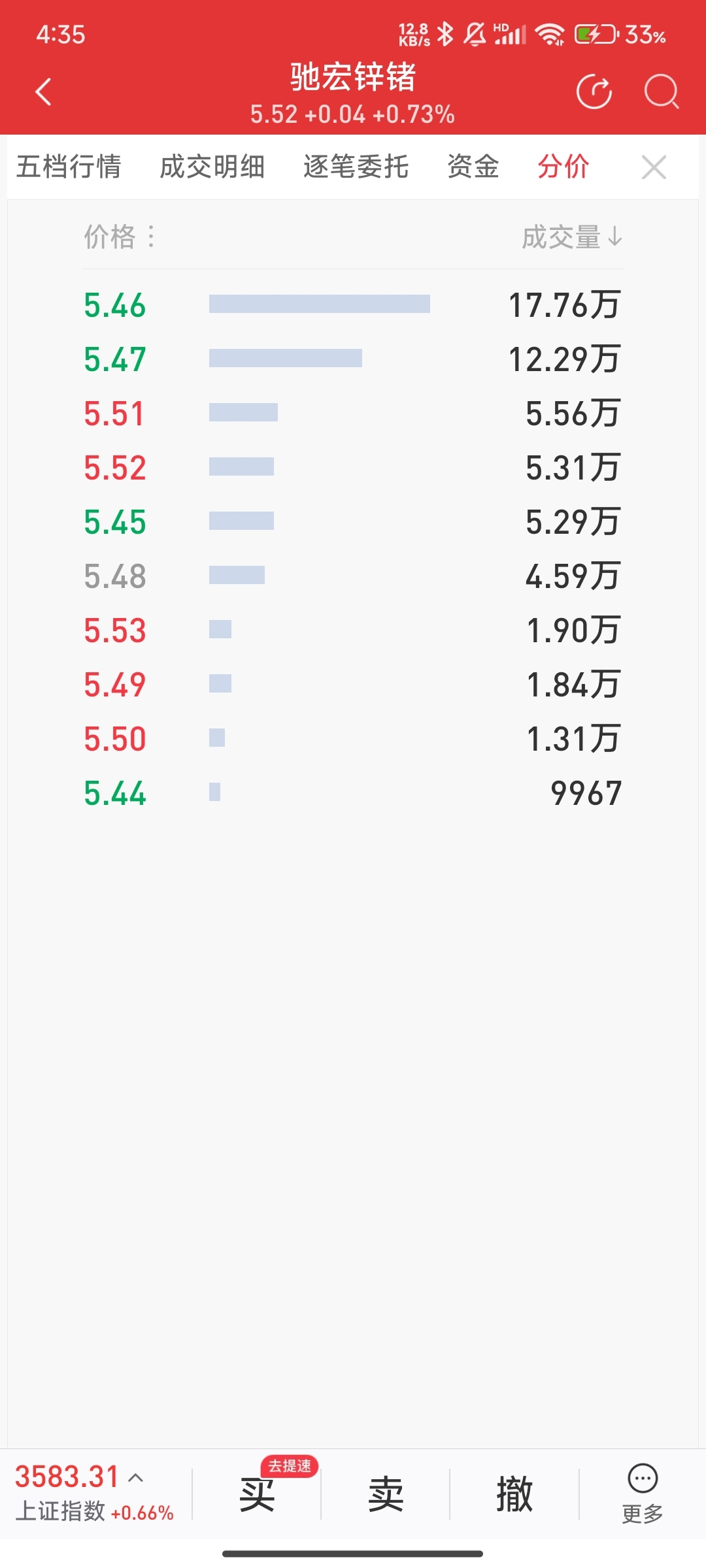
Task: Switch to the 五档行情 tab
Action: tap(69, 167)
